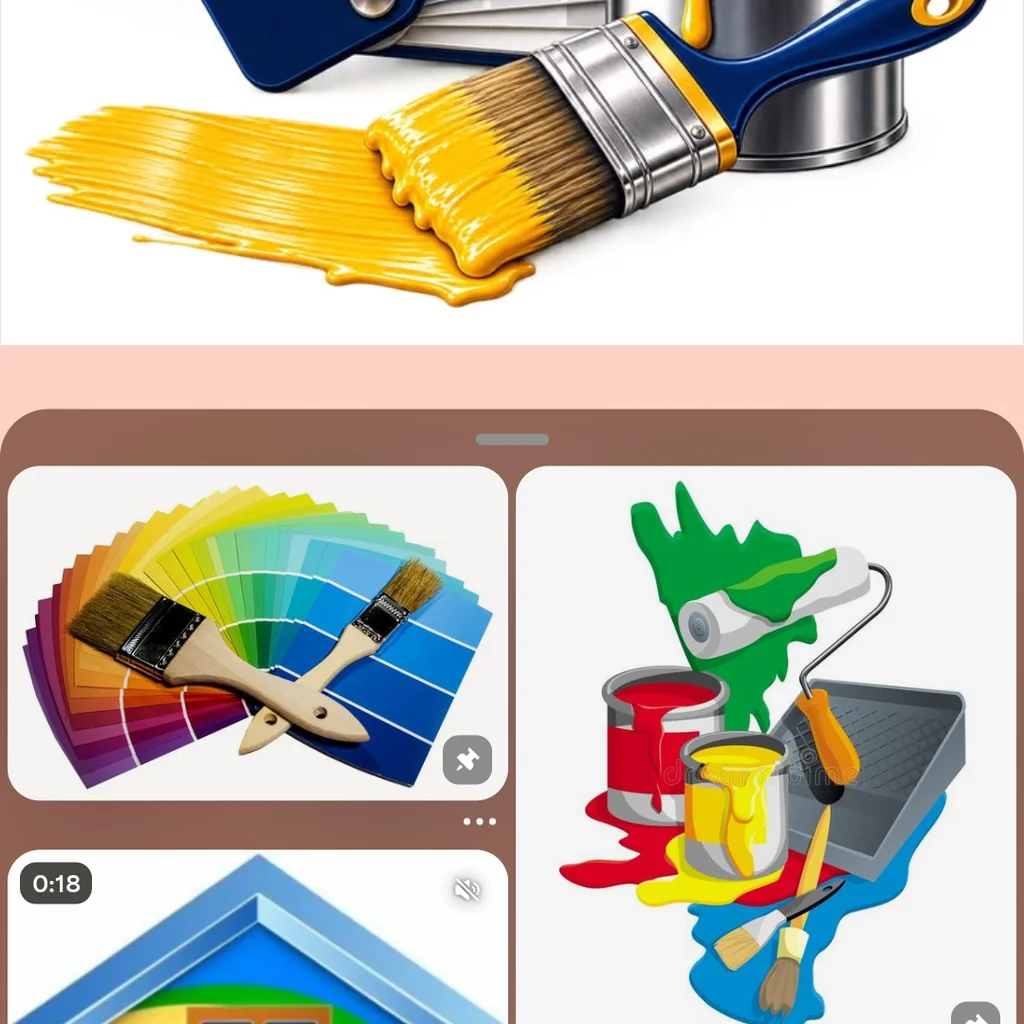Tap the sheet's drag handle
Image resolution: width=1024 pixels, height=1024 pixels.
point(512,440)
